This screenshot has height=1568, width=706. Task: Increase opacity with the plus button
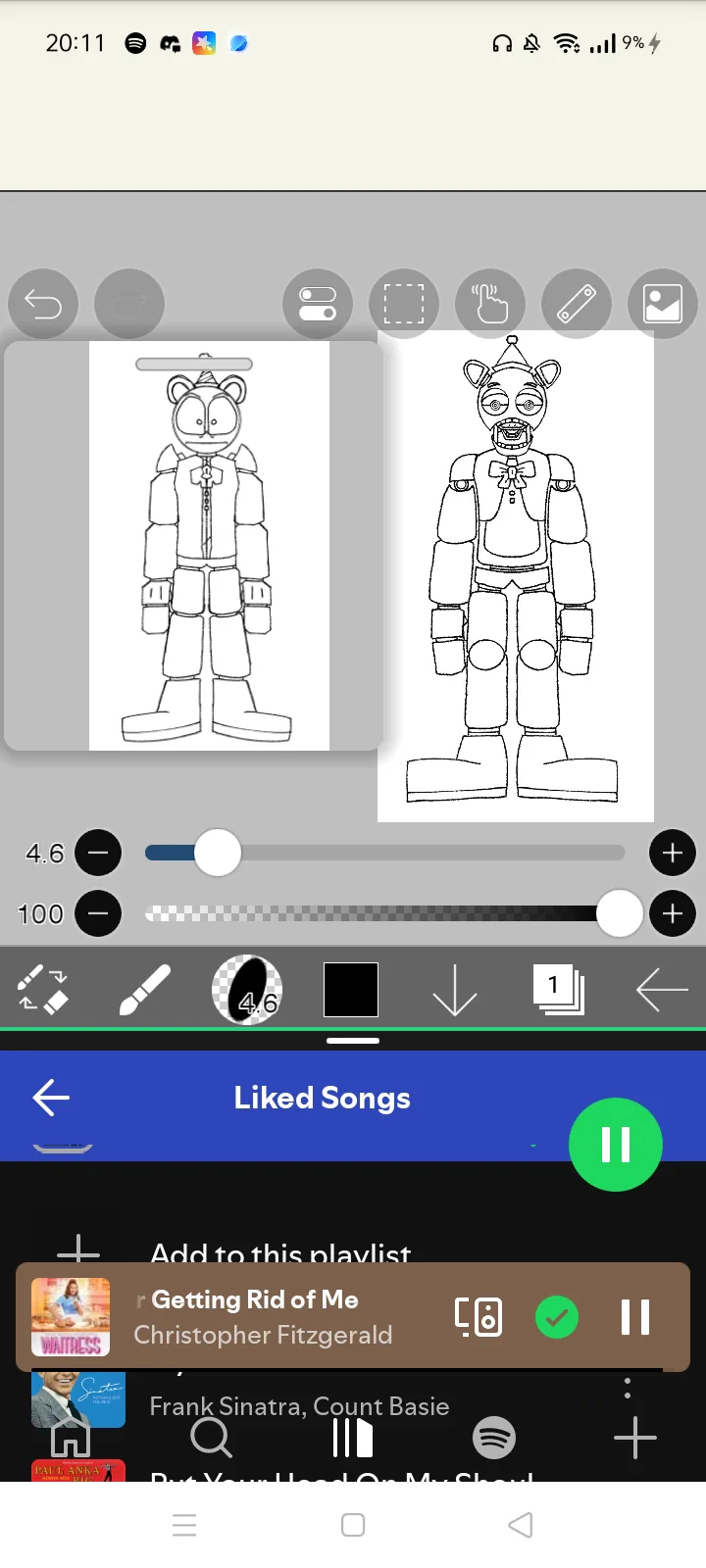tap(673, 914)
